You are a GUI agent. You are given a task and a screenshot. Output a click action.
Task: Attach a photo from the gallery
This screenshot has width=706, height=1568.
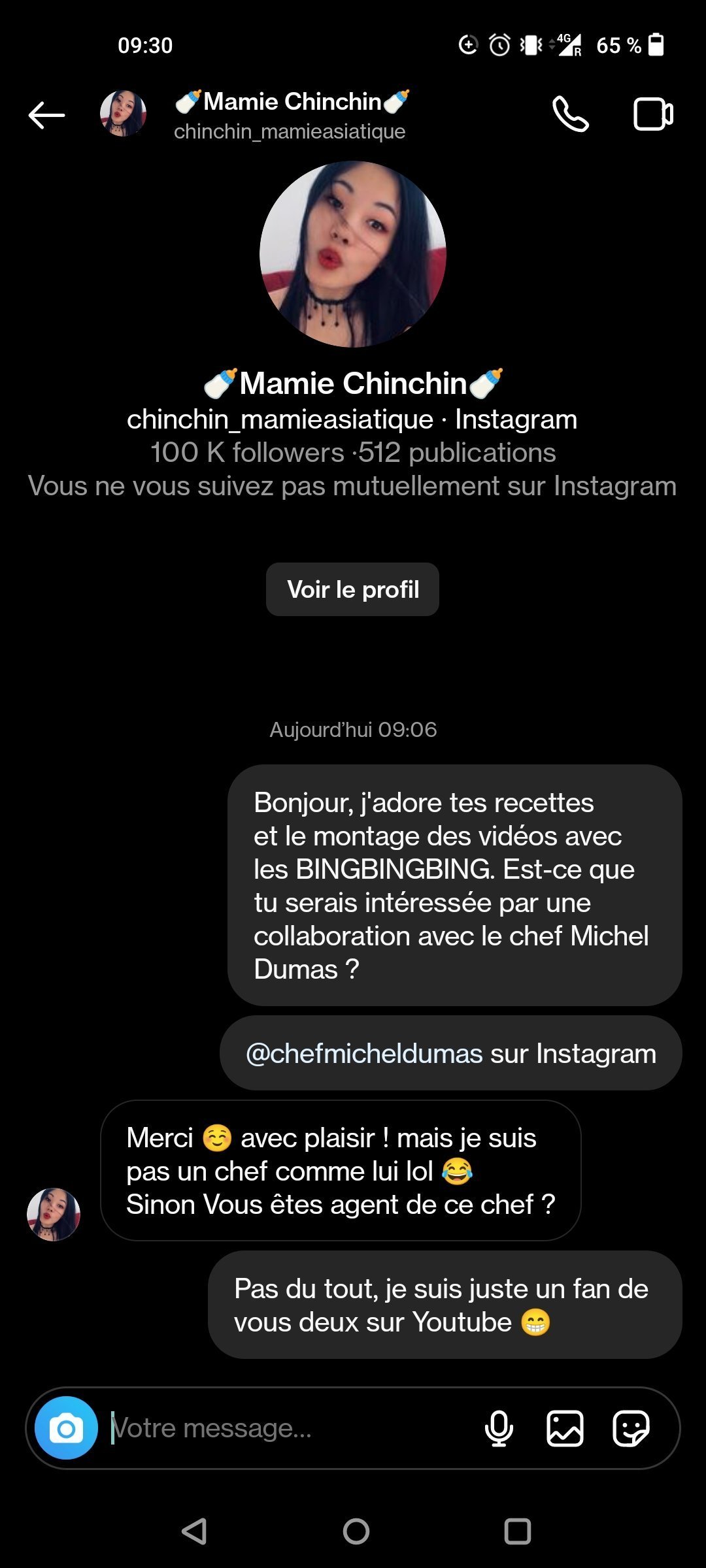(x=565, y=1428)
